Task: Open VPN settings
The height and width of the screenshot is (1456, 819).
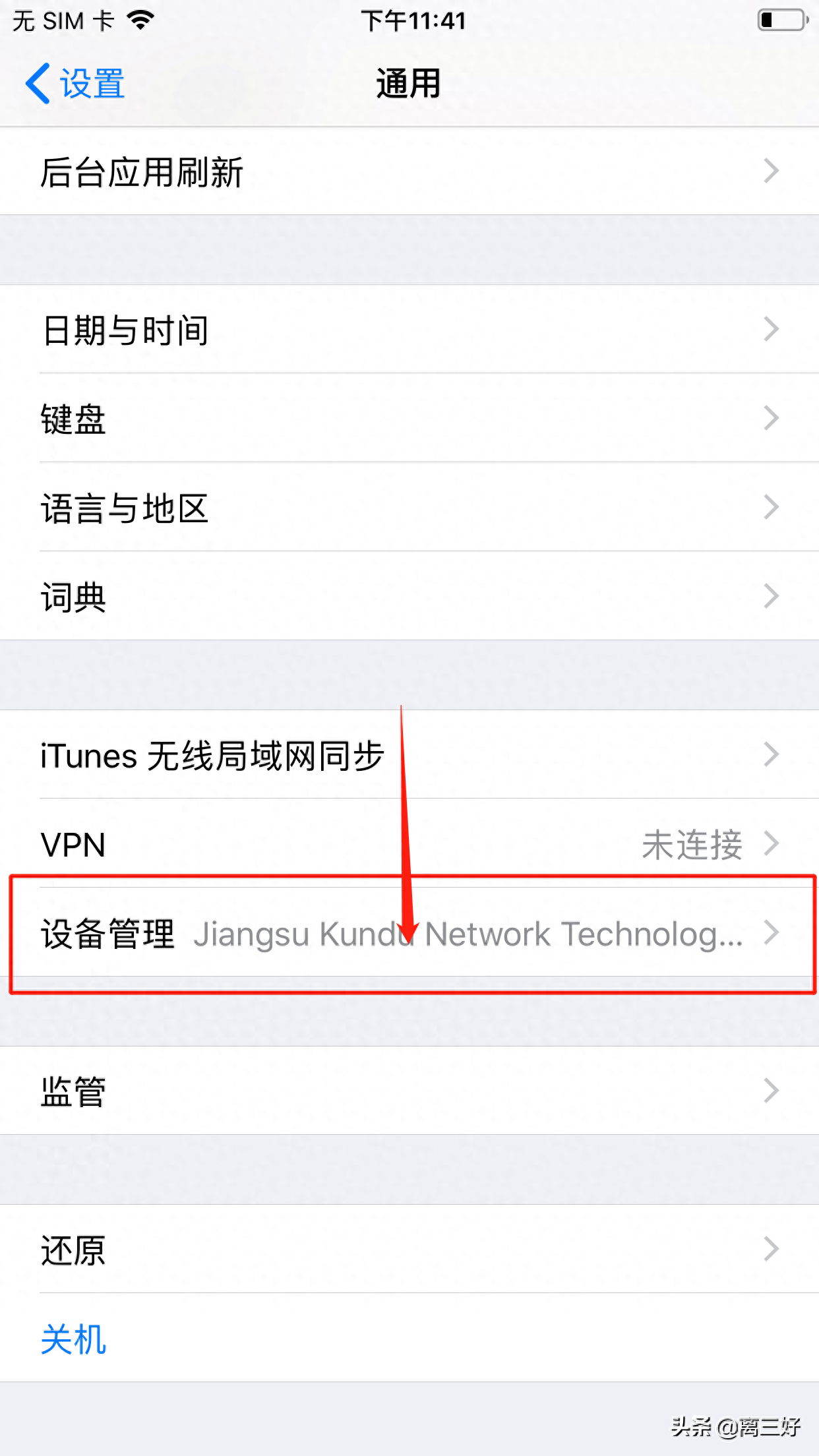Action: click(409, 844)
